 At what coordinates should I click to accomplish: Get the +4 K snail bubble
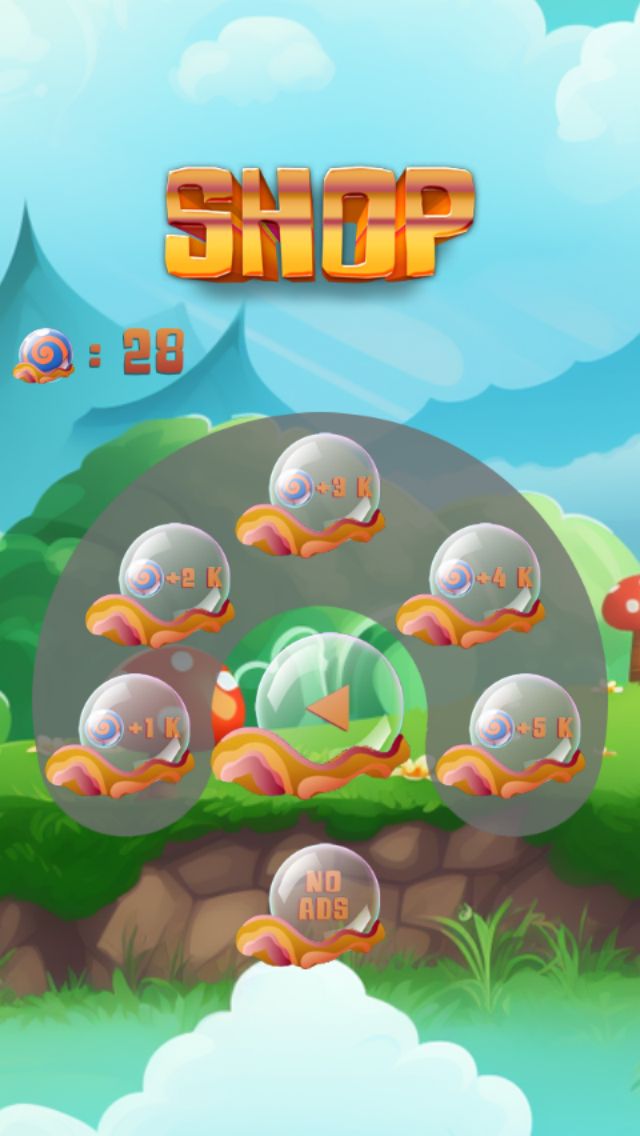click(x=471, y=585)
